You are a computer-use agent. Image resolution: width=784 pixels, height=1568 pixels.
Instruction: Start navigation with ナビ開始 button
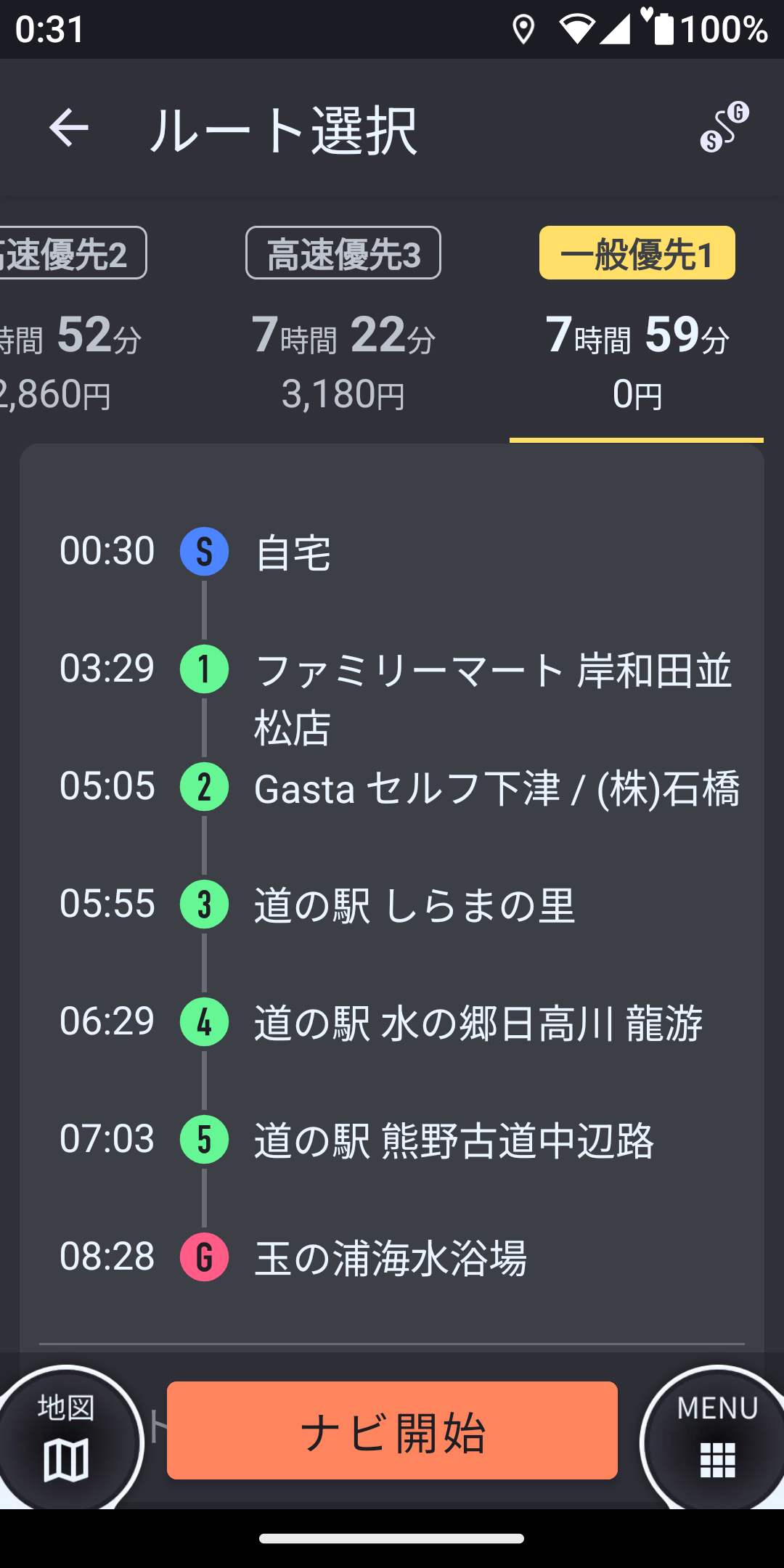point(392,1431)
